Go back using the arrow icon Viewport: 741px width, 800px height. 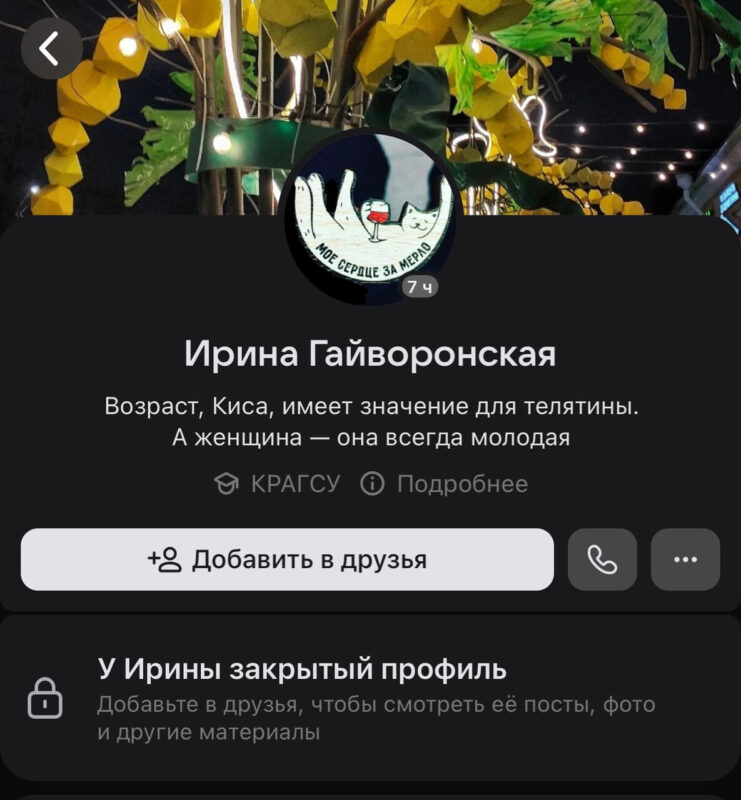[51, 48]
